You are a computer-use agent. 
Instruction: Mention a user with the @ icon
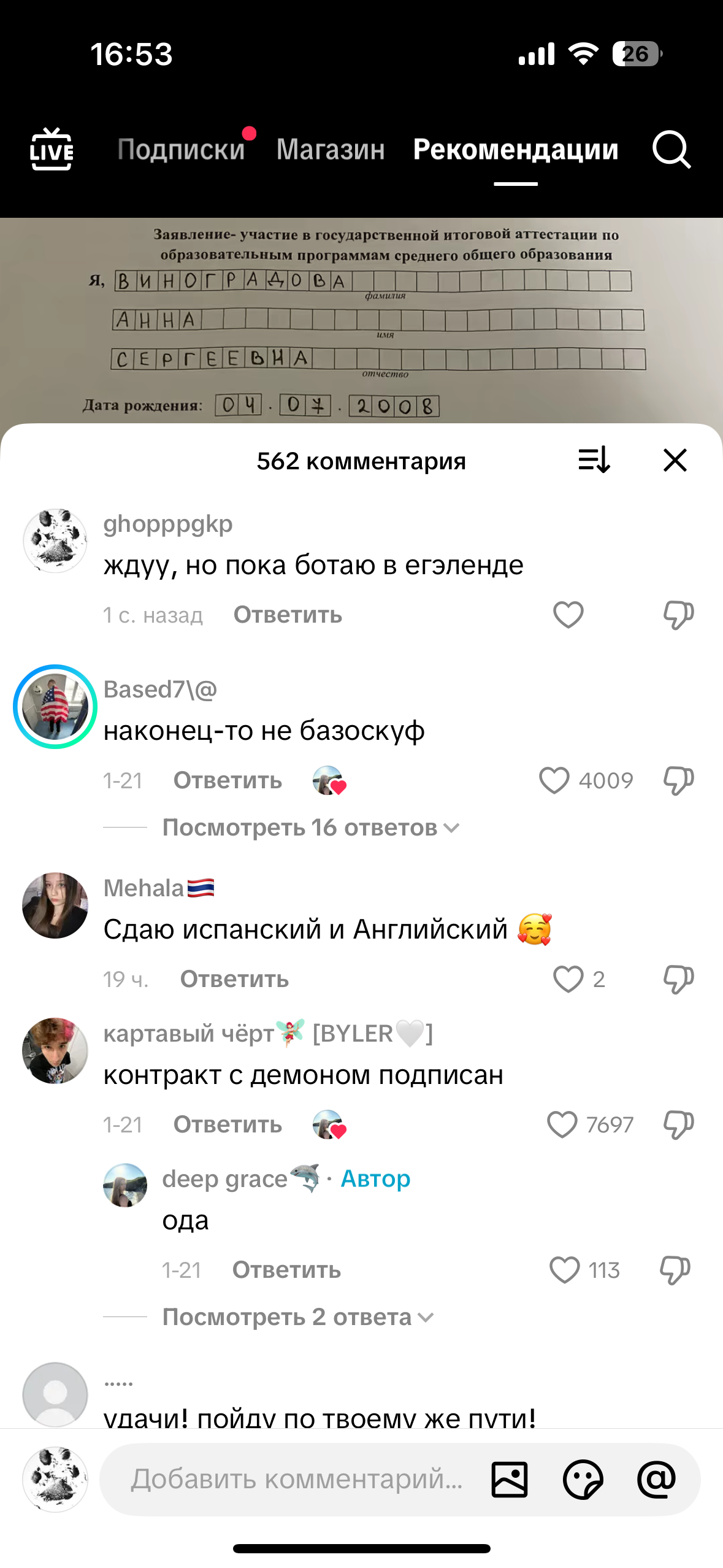click(x=656, y=1479)
